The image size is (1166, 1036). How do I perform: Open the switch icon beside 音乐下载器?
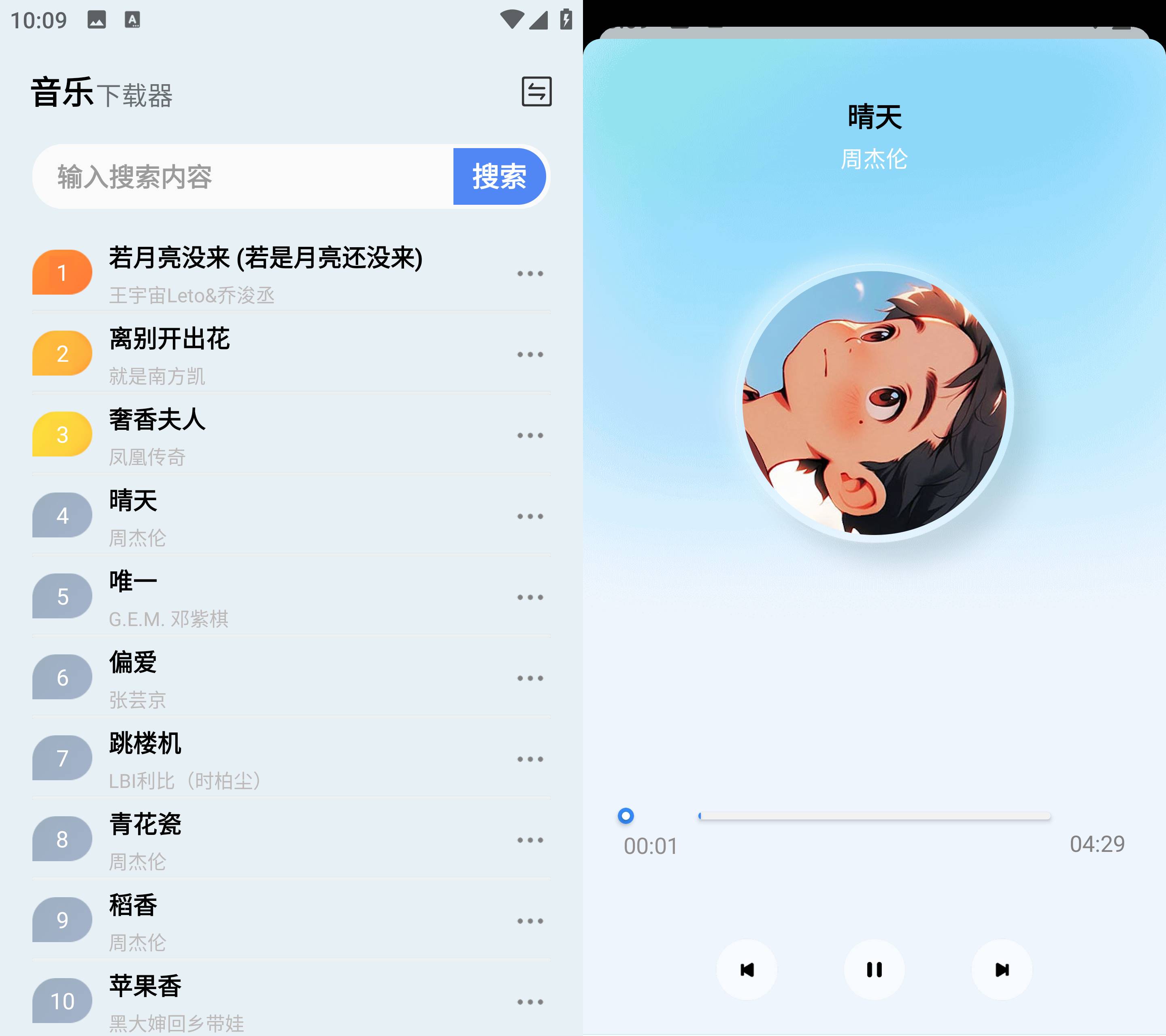coord(536,91)
